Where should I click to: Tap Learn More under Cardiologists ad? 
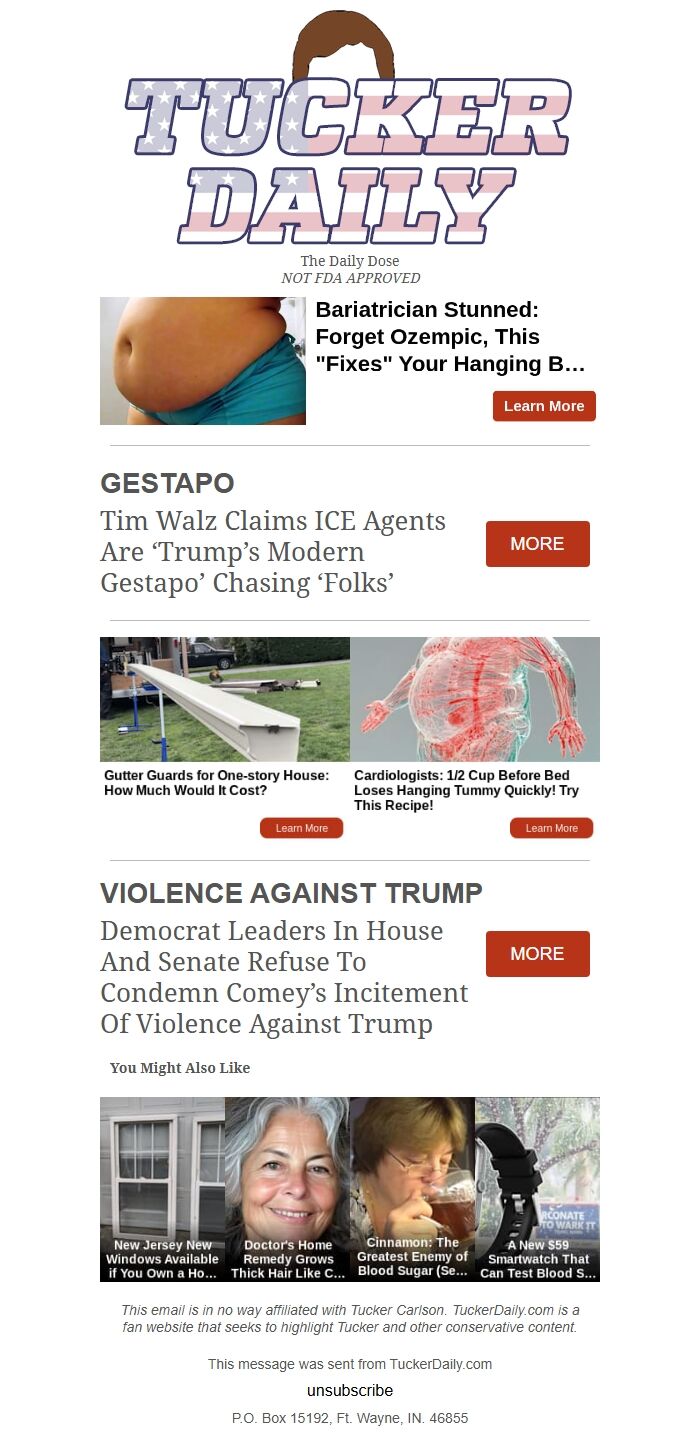(551, 828)
